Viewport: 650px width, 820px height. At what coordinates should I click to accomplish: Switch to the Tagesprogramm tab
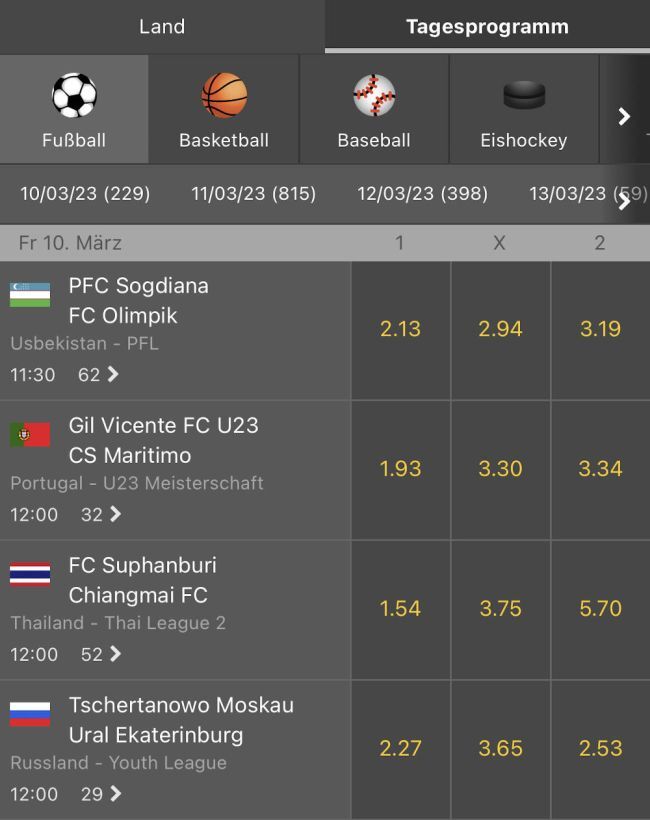[x=487, y=26]
